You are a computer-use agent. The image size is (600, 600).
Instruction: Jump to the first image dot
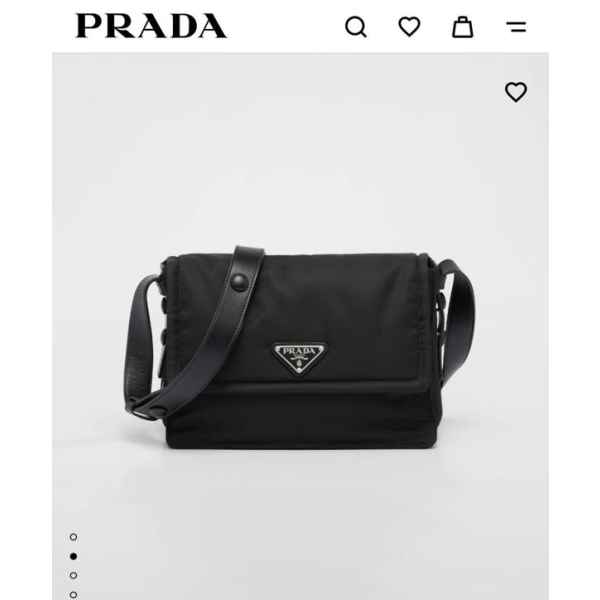click(x=73, y=537)
